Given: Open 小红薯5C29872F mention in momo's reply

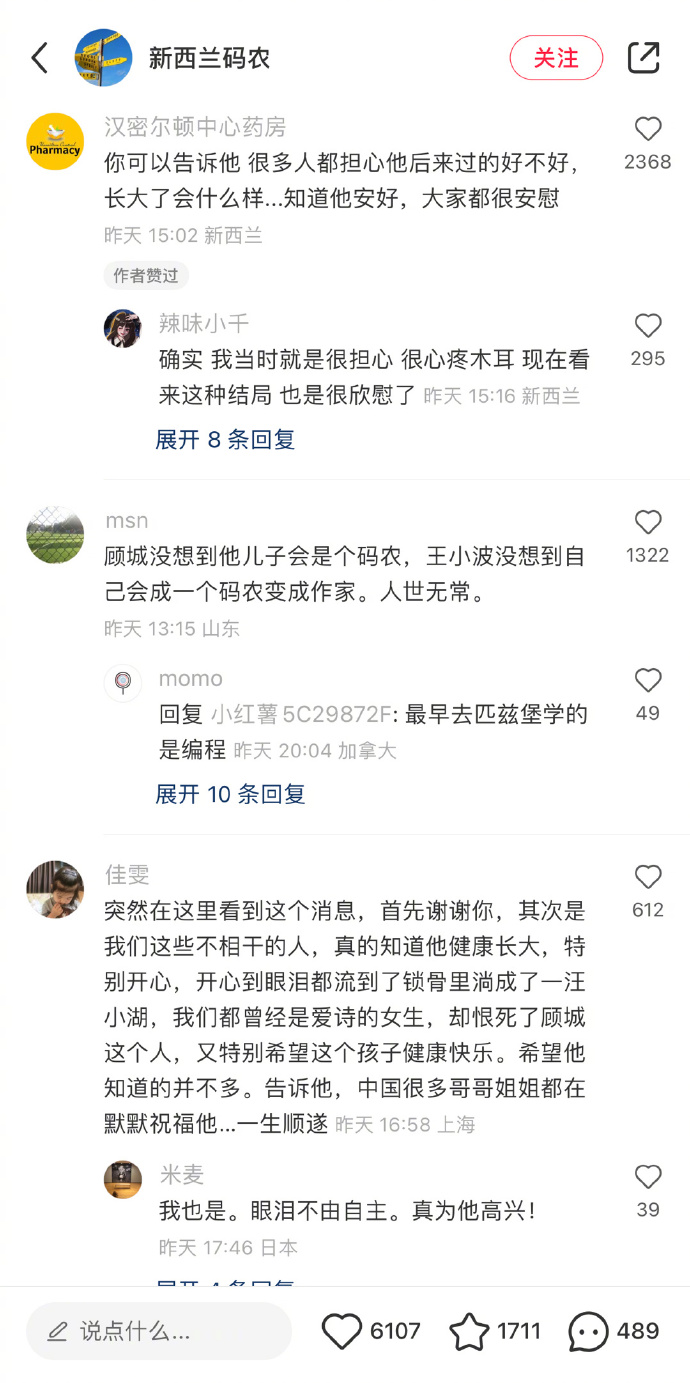Looking at the screenshot, I should [298, 715].
